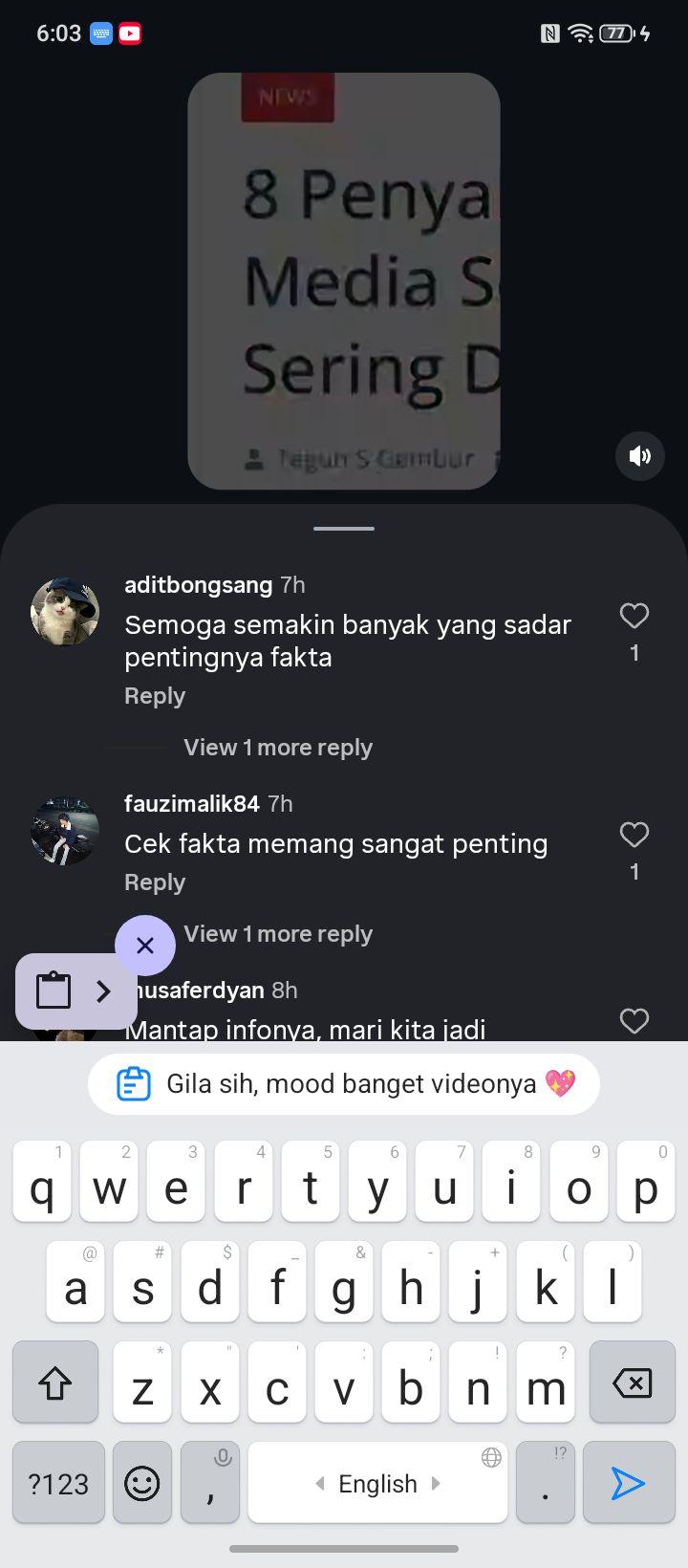View more replies under fauzimalik84's comment
Image resolution: width=688 pixels, height=1568 pixels.
coord(278,934)
